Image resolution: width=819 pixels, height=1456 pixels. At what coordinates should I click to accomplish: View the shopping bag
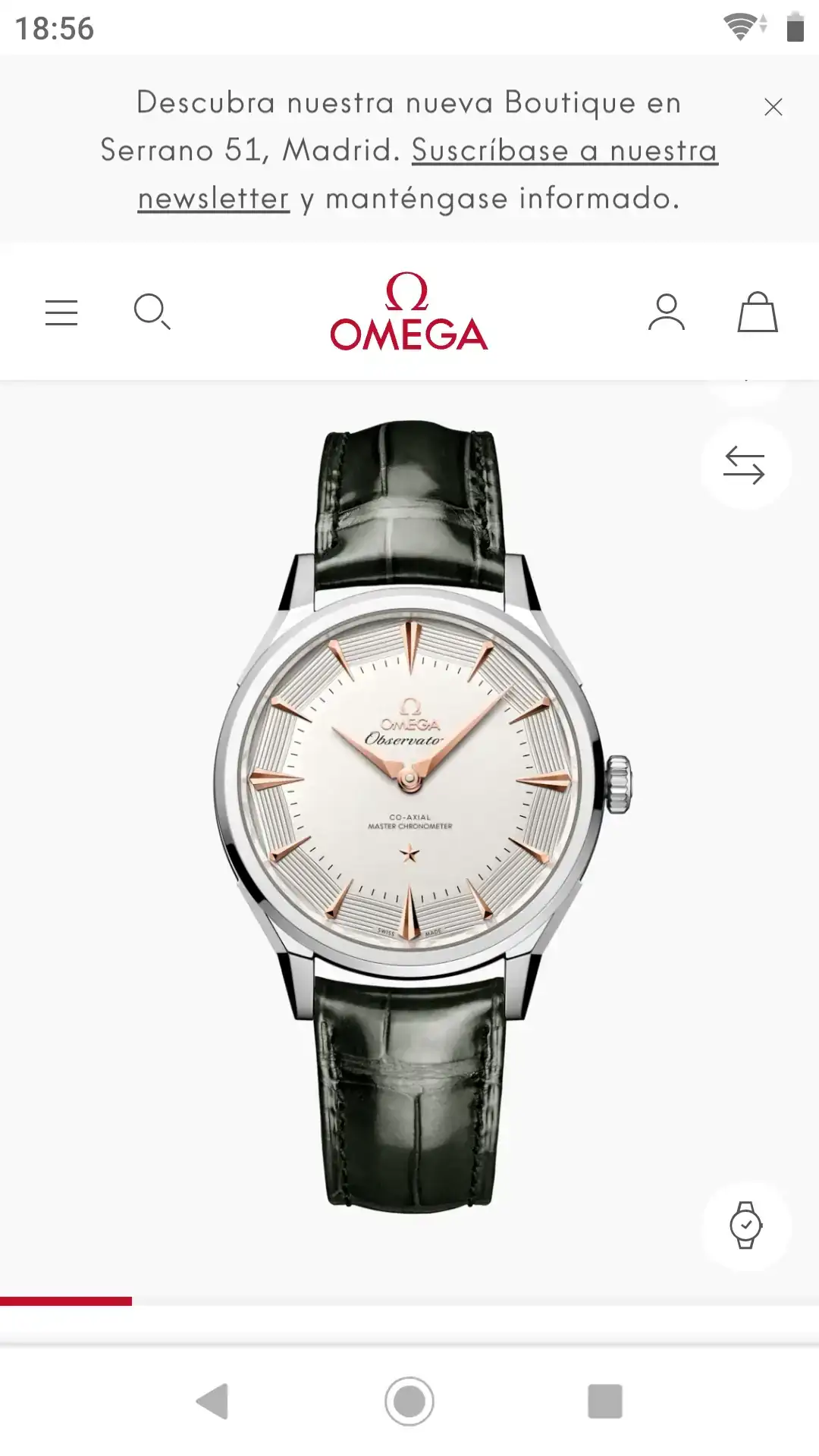pyautogui.click(x=758, y=312)
